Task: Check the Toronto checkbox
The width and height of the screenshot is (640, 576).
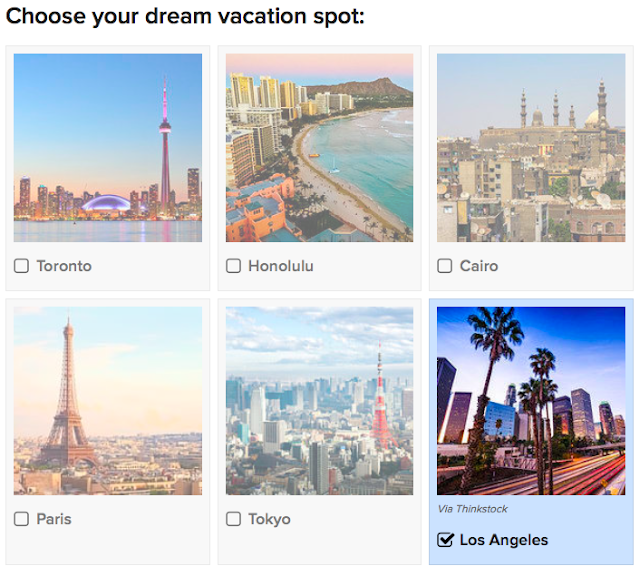Action: click(x=21, y=266)
